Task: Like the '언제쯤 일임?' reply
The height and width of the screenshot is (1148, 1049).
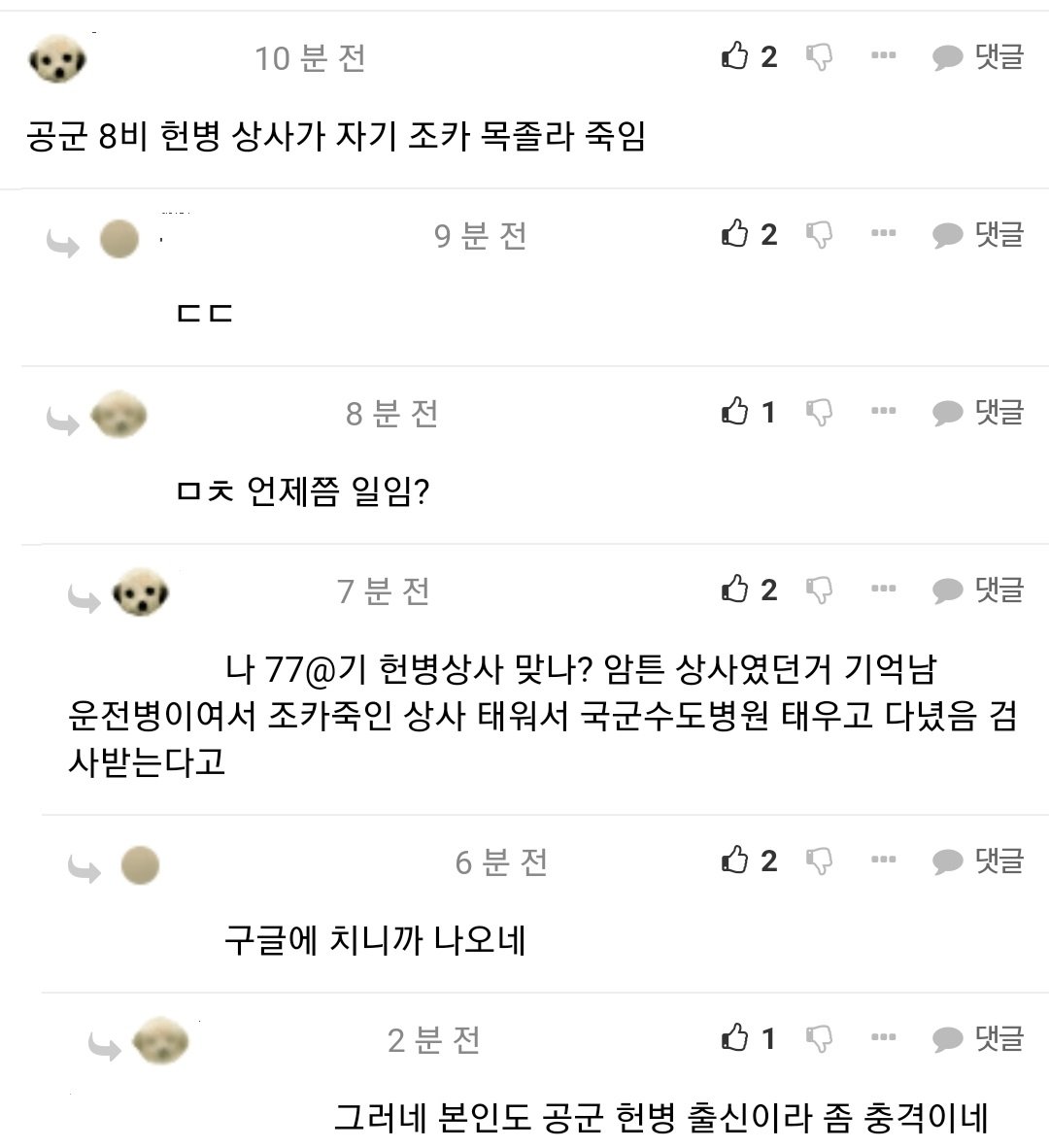Action: [x=735, y=412]
